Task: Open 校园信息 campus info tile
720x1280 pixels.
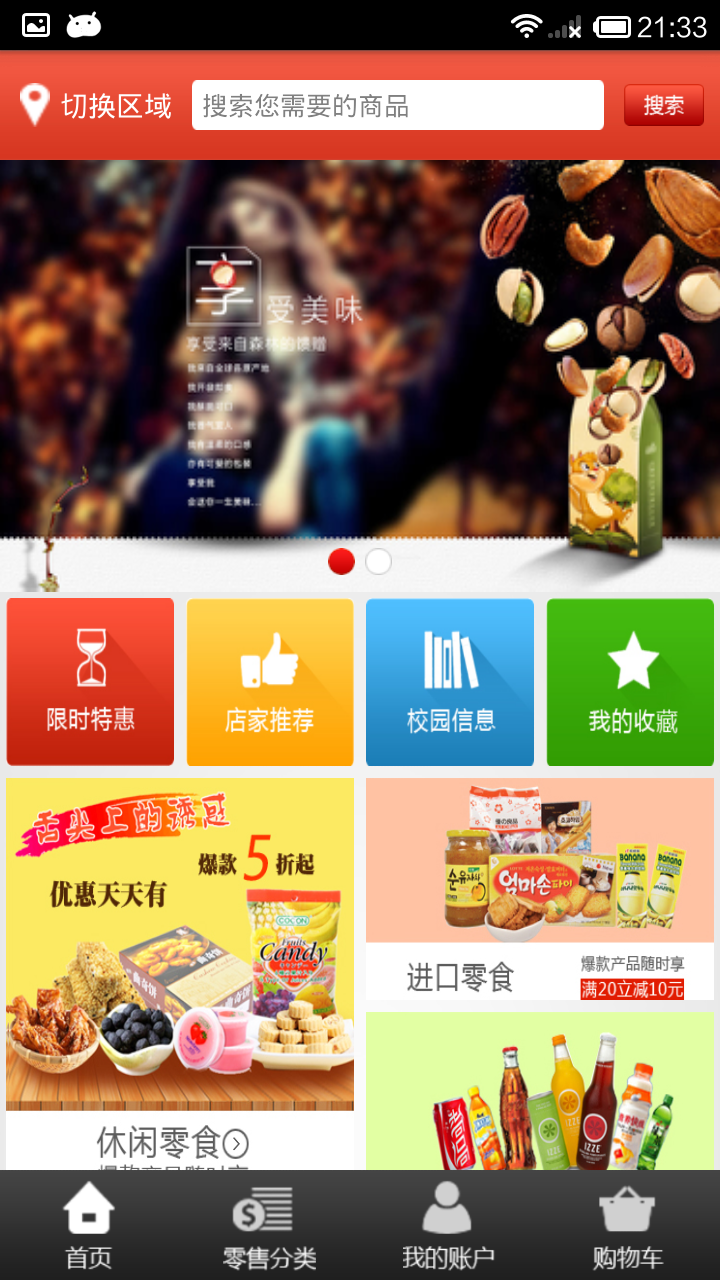Action: point(450,682)
